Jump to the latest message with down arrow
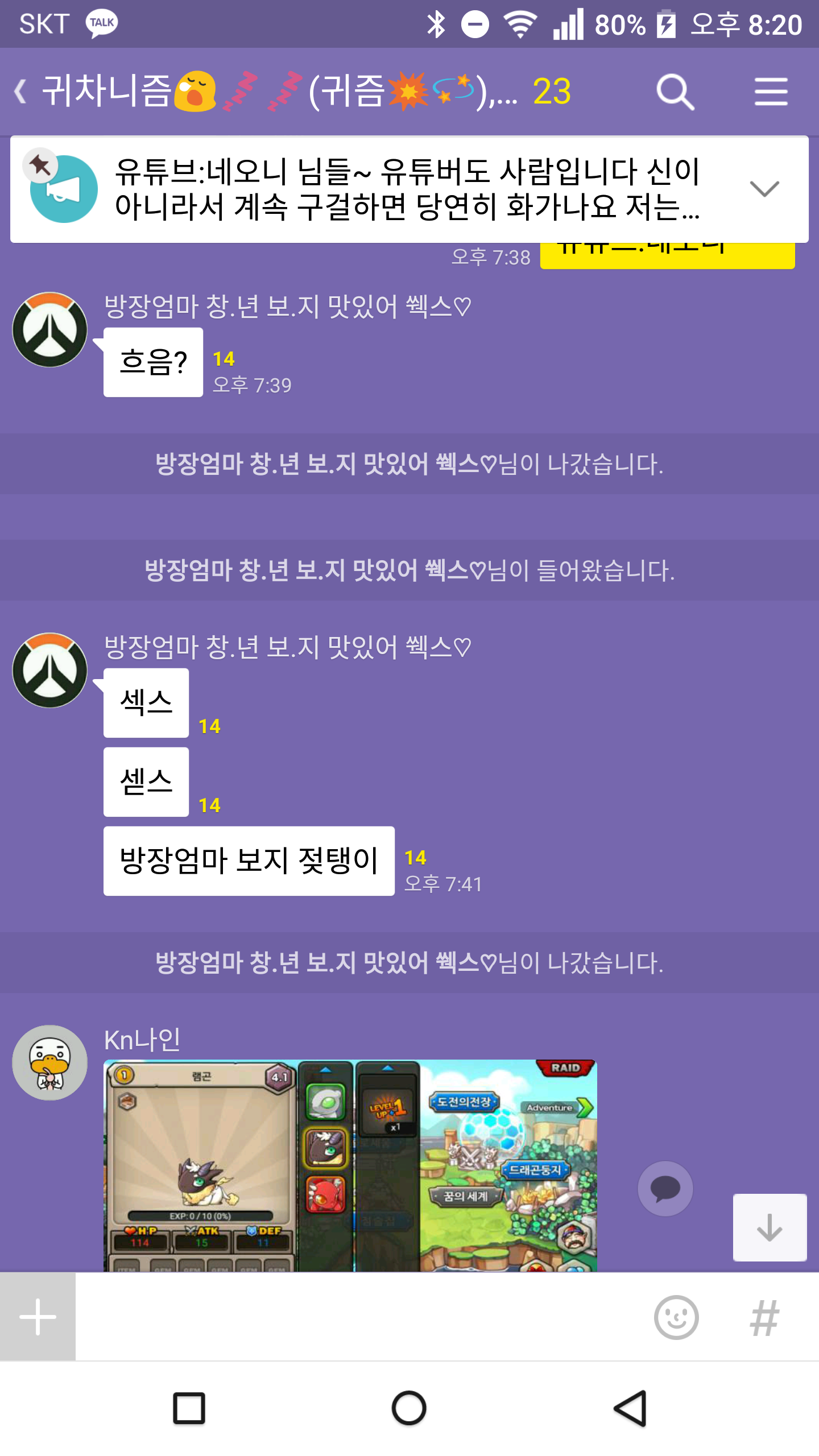Viewport: 819px width, 1456px height. pos(769,1227)
